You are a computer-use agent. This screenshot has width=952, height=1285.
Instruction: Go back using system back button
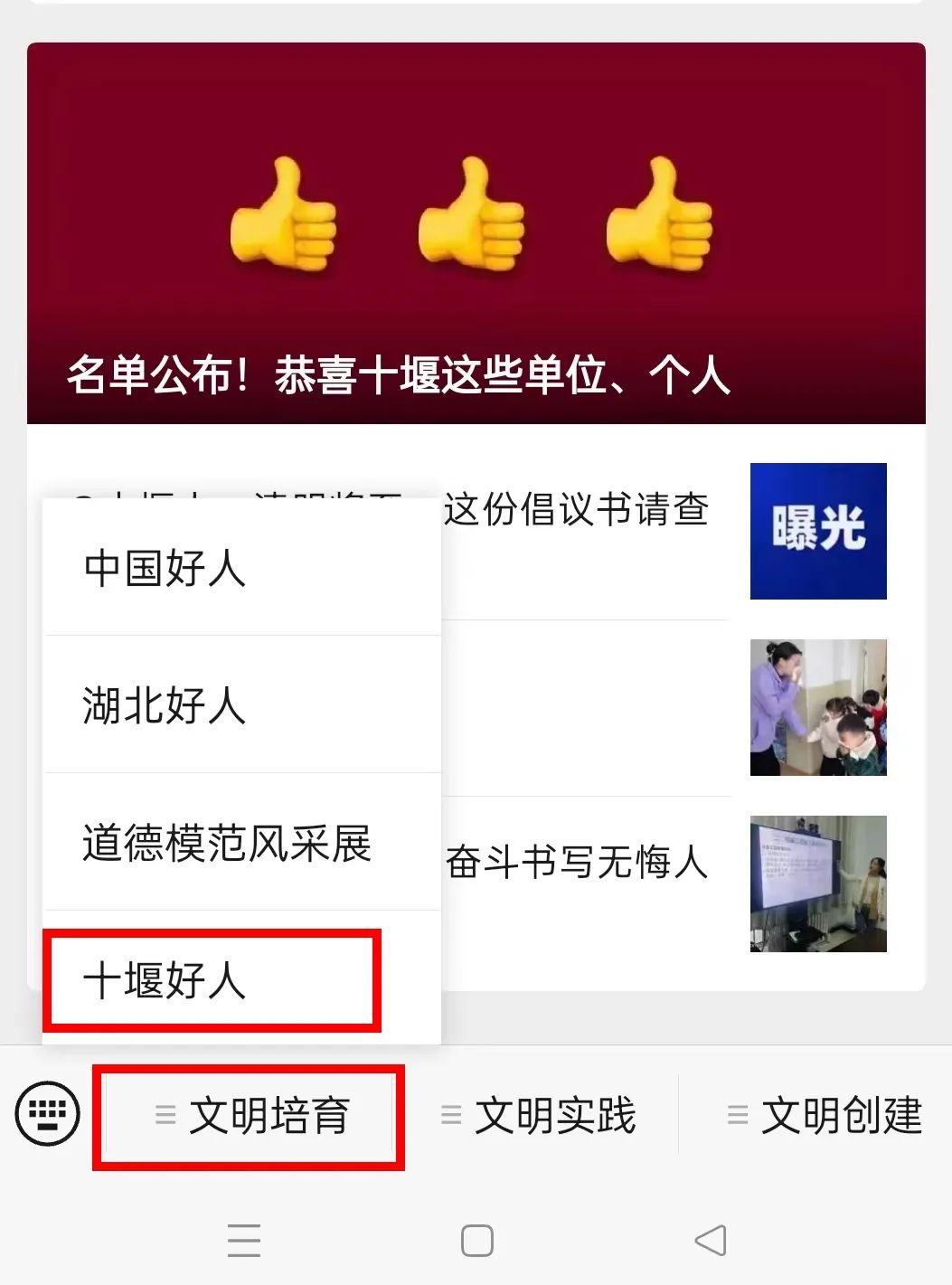pos(711,1240)
